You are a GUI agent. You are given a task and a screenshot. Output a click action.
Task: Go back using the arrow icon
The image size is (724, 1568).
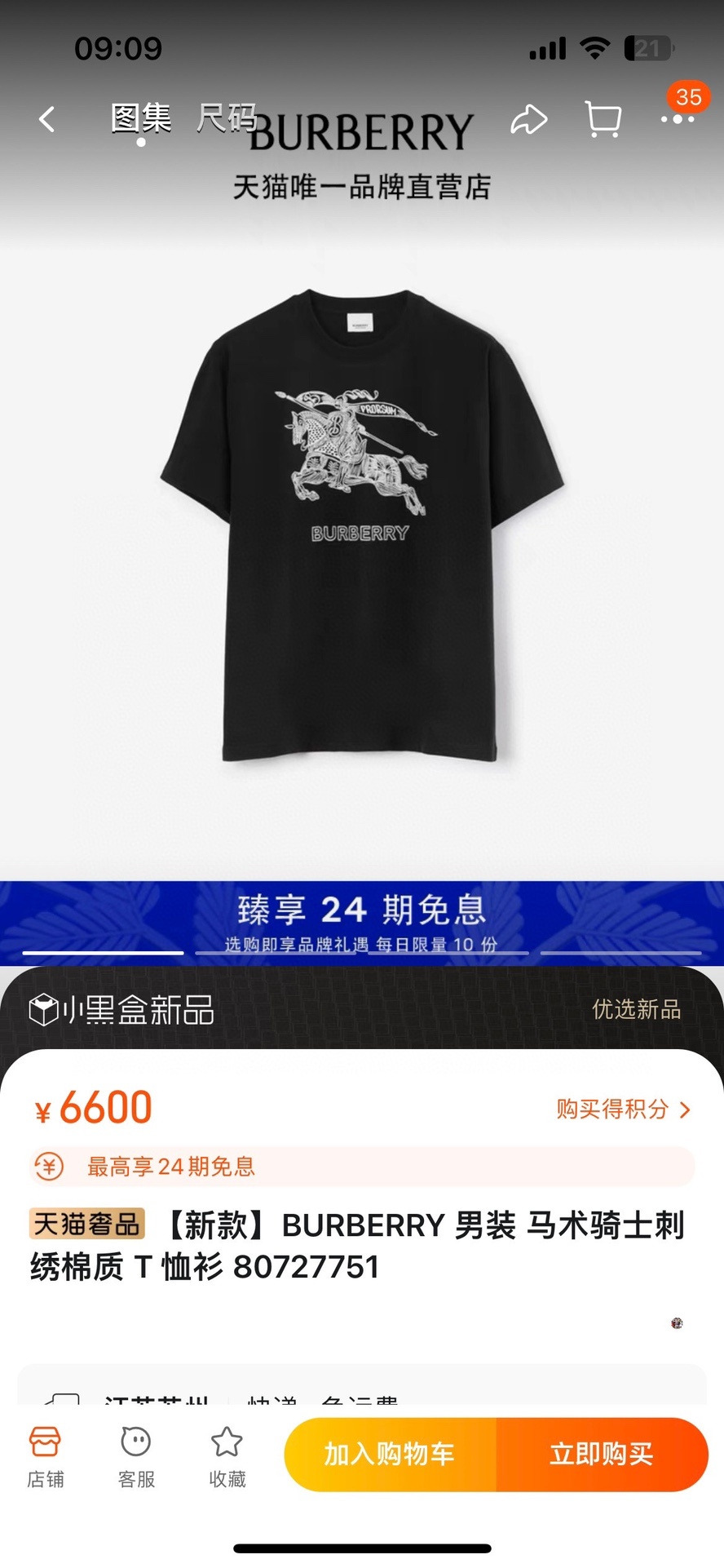47,120
